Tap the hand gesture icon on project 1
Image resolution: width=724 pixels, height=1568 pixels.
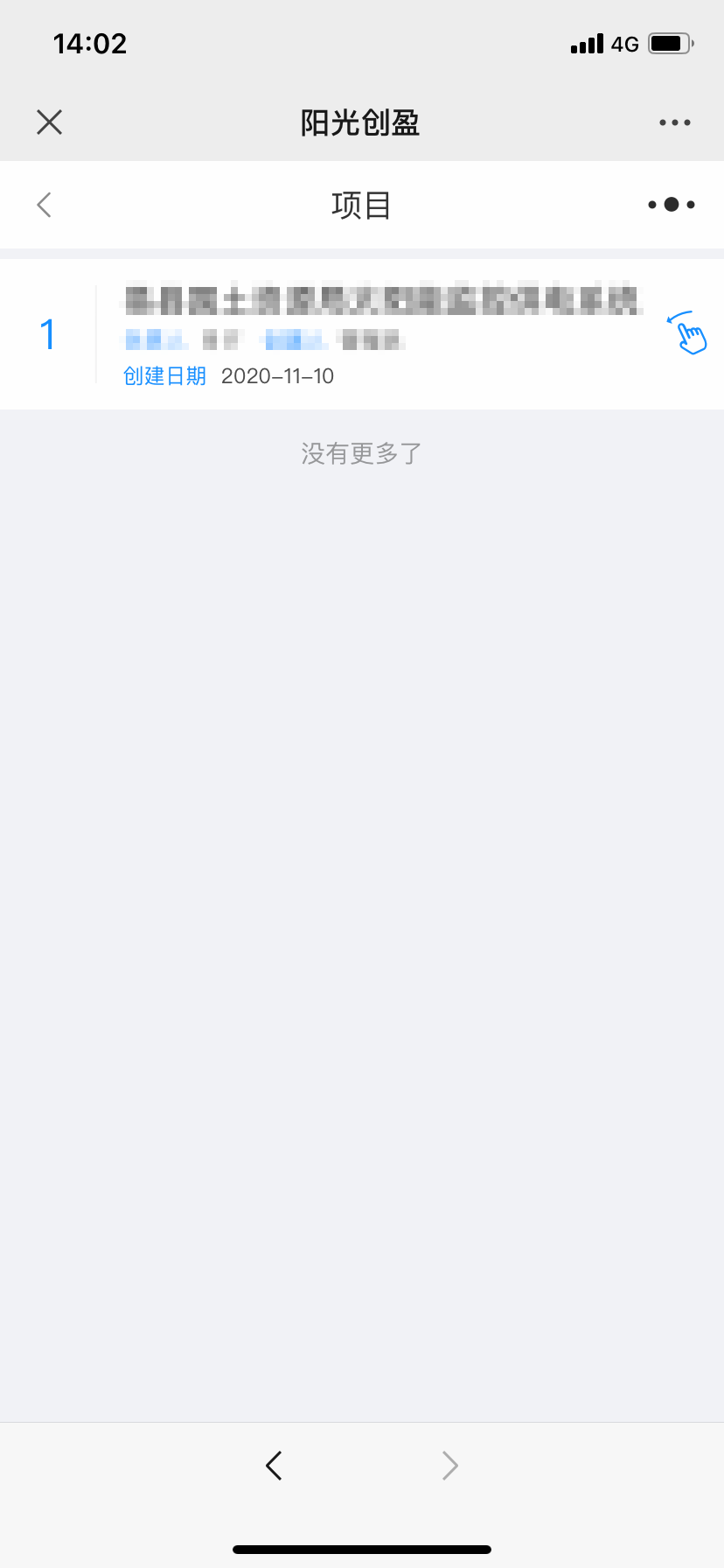[x=688, y=333]
